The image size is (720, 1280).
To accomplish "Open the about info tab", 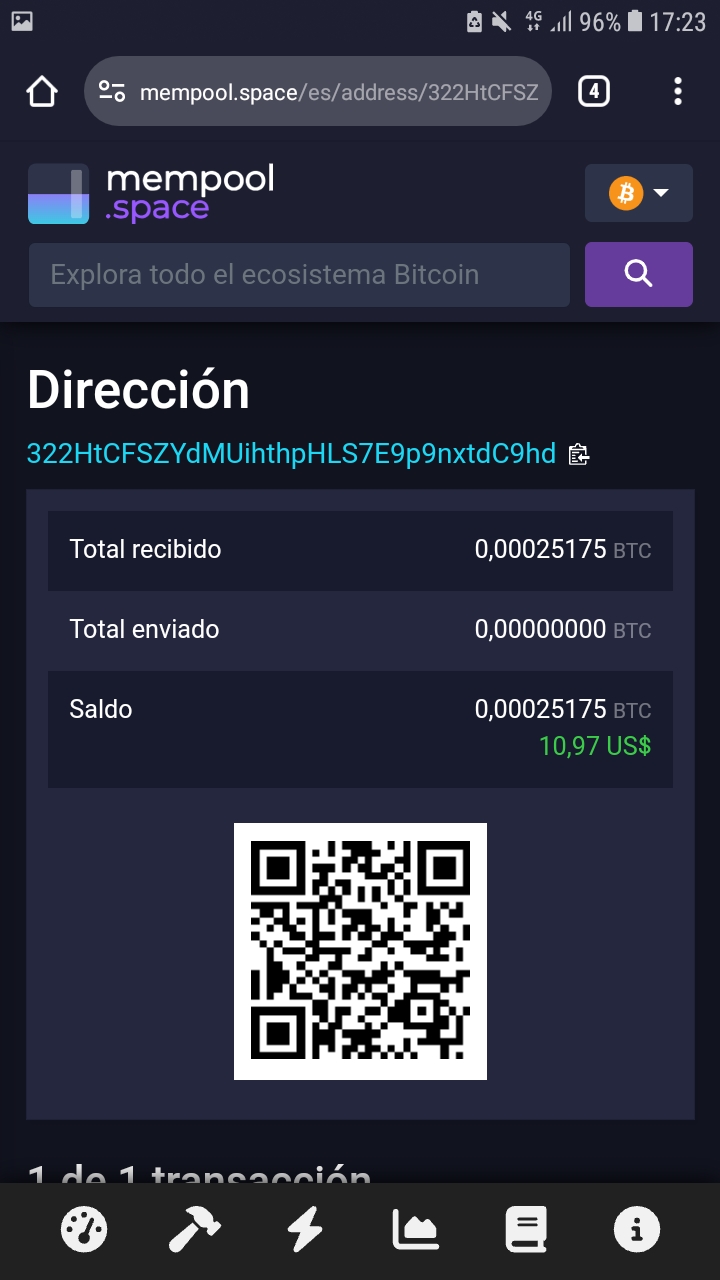I will tap(637, 1229).
